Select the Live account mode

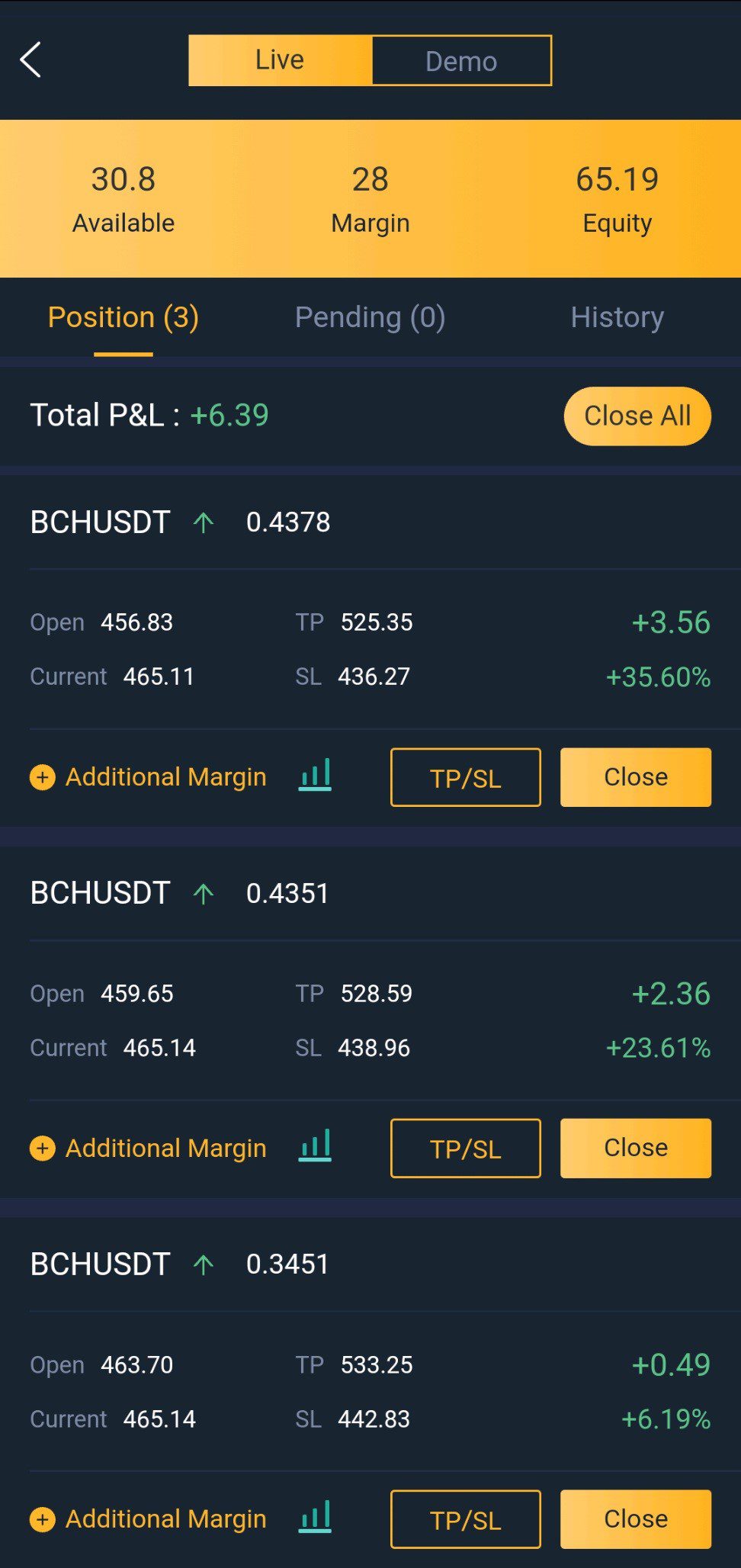click(280, 60)
